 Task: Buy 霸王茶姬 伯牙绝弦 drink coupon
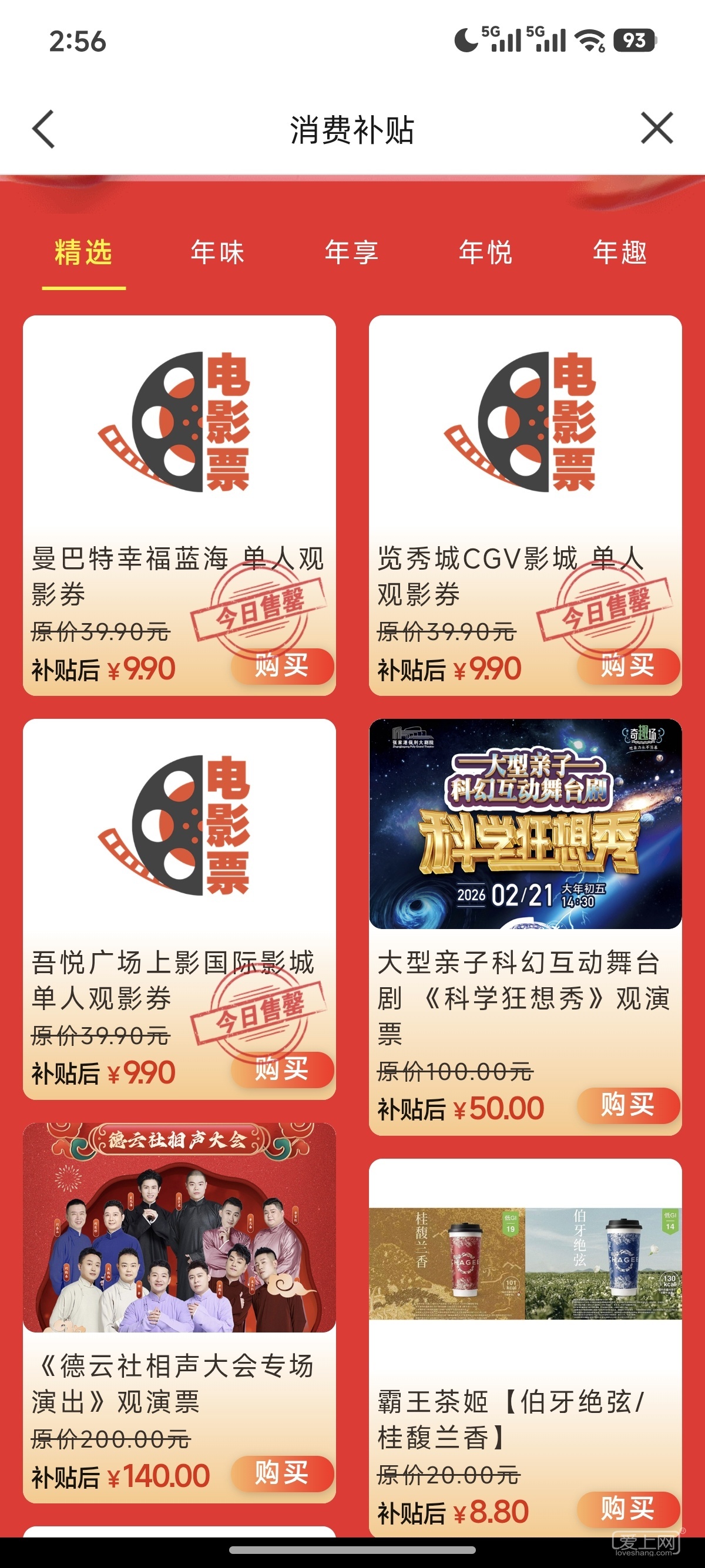(627, 1509)
